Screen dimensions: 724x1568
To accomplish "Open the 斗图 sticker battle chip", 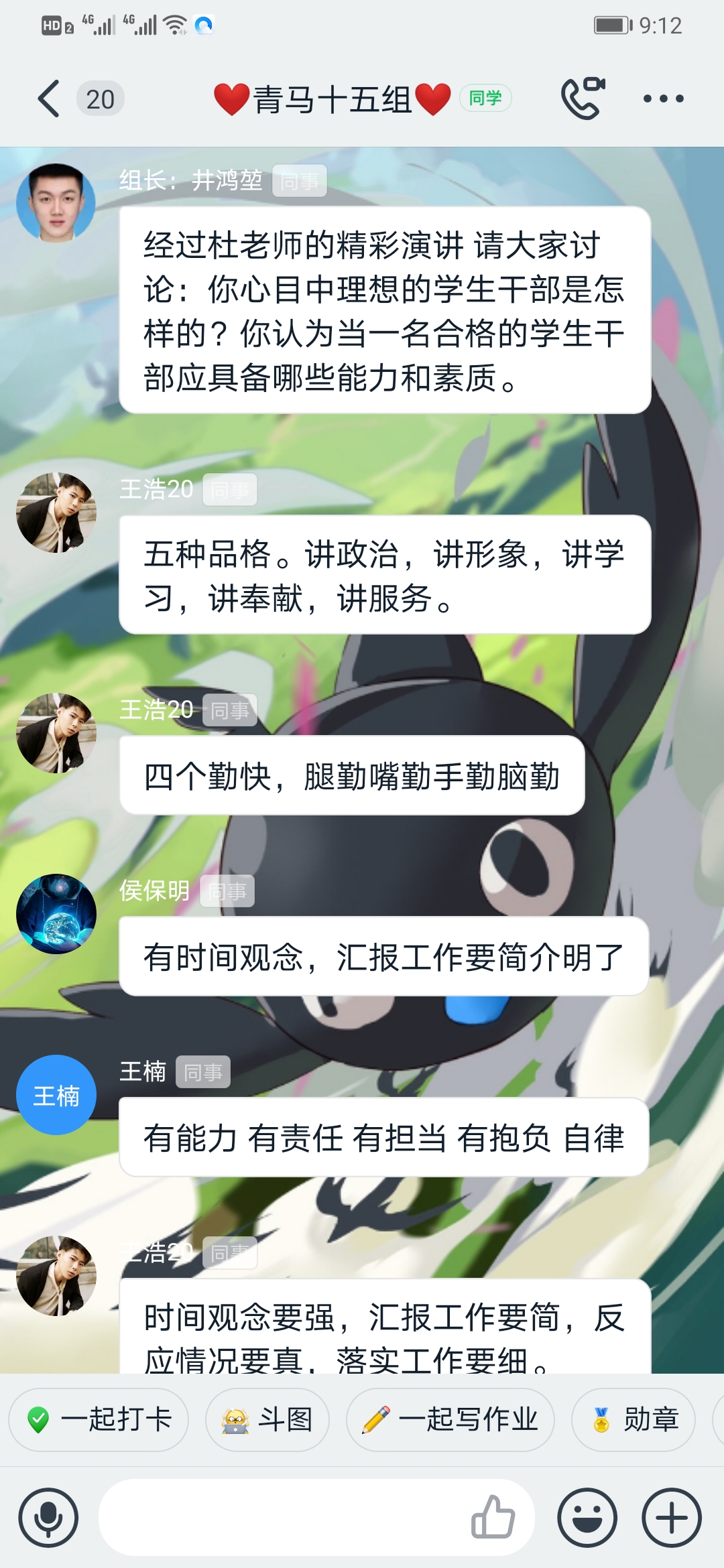I will pyautogui.click(x=267, y=1419).
